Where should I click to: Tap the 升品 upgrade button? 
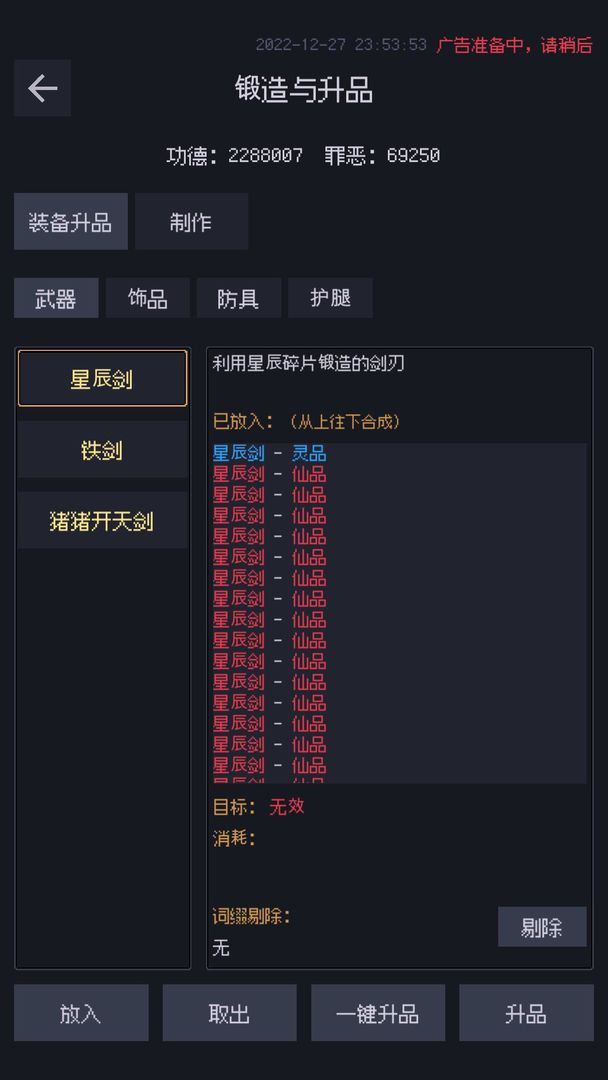click(526, 1013)
